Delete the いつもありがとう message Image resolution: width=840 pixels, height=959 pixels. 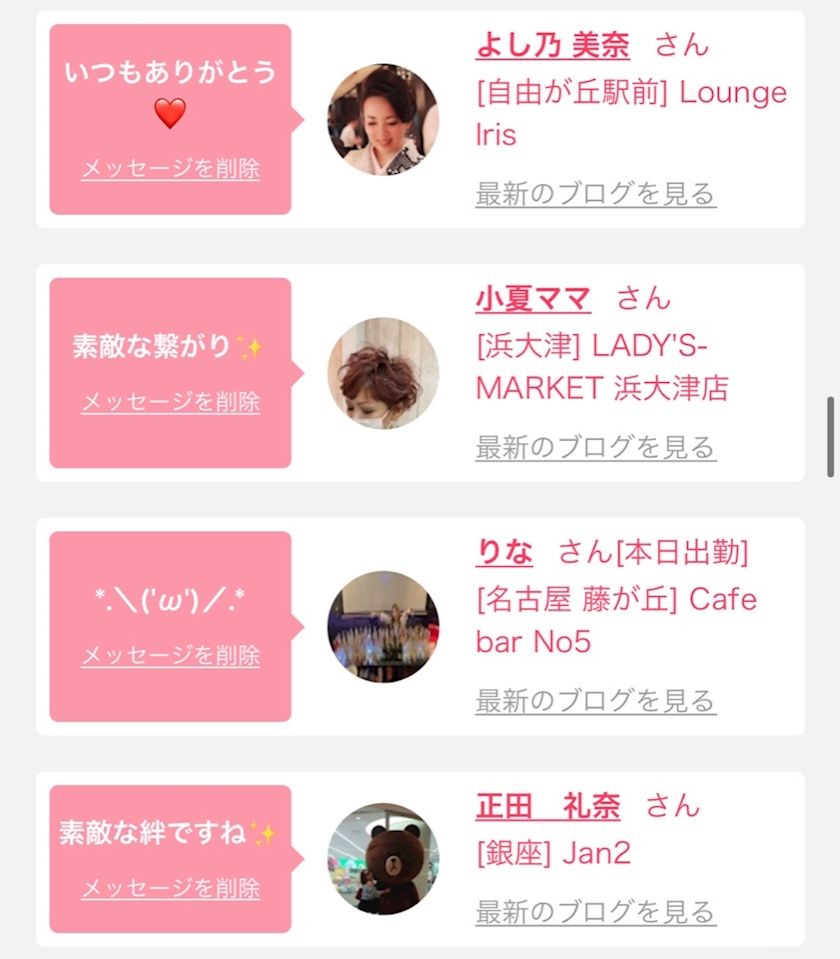170,168
